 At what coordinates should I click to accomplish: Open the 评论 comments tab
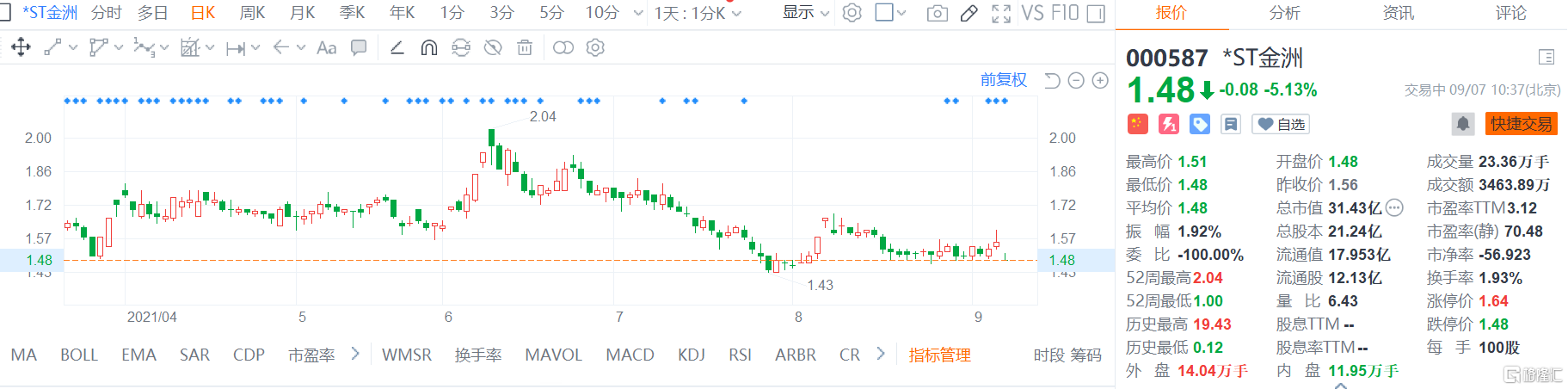click(1510, 13)
